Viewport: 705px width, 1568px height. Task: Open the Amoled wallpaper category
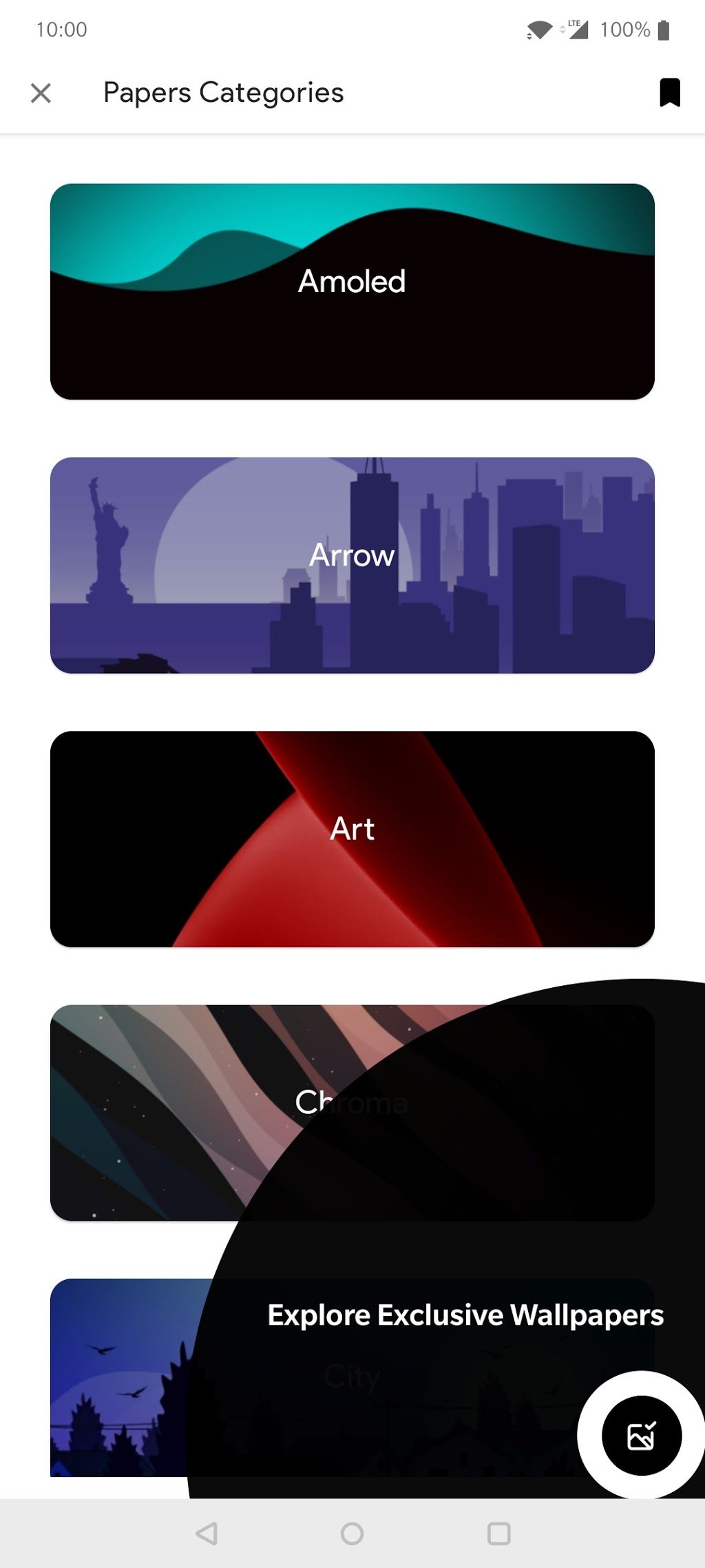coord(352,291)
